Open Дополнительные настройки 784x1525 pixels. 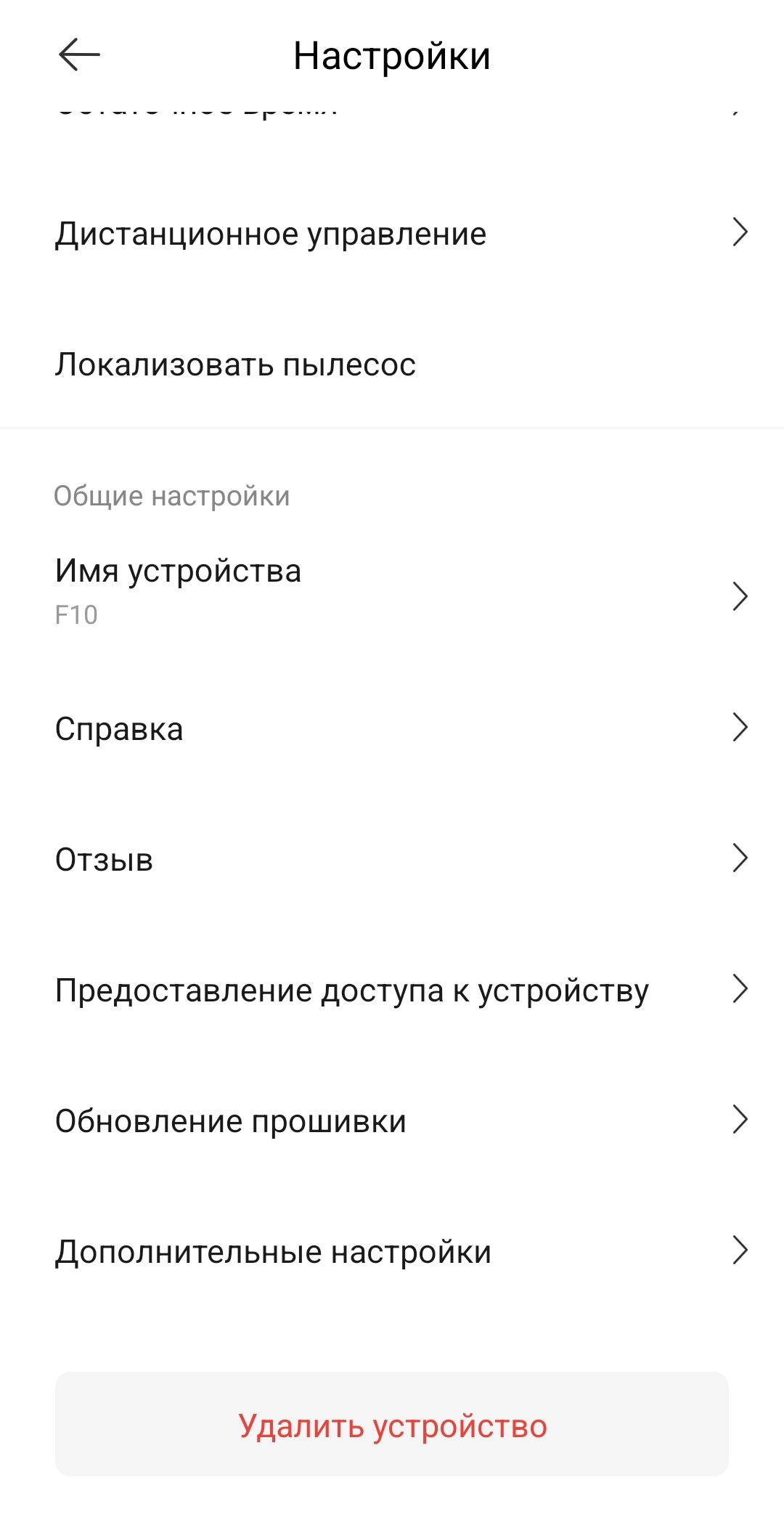pos(392,1251)
